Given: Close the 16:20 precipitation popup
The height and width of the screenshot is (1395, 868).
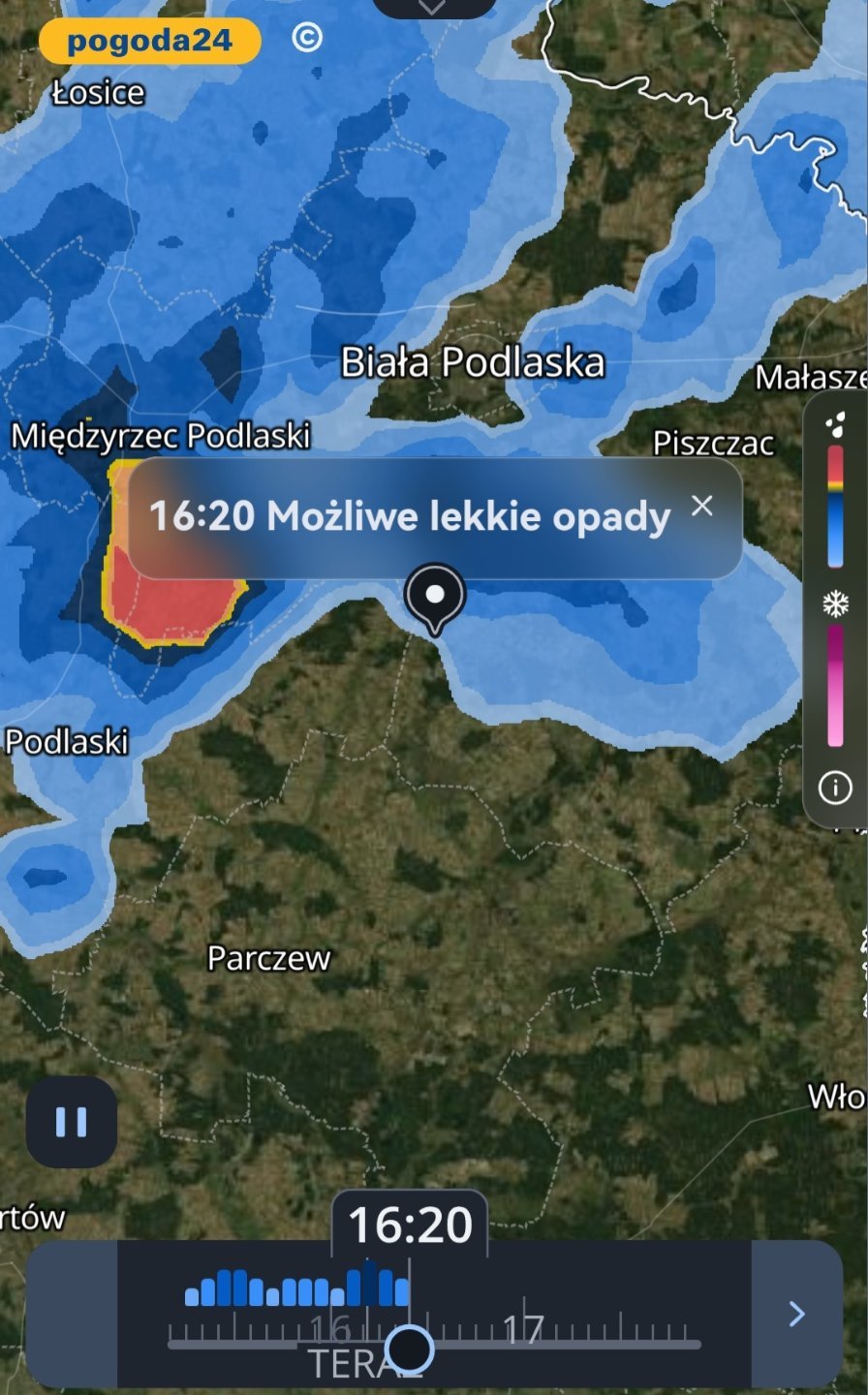Looking at the screenshot, I should (x=702, y=506).
